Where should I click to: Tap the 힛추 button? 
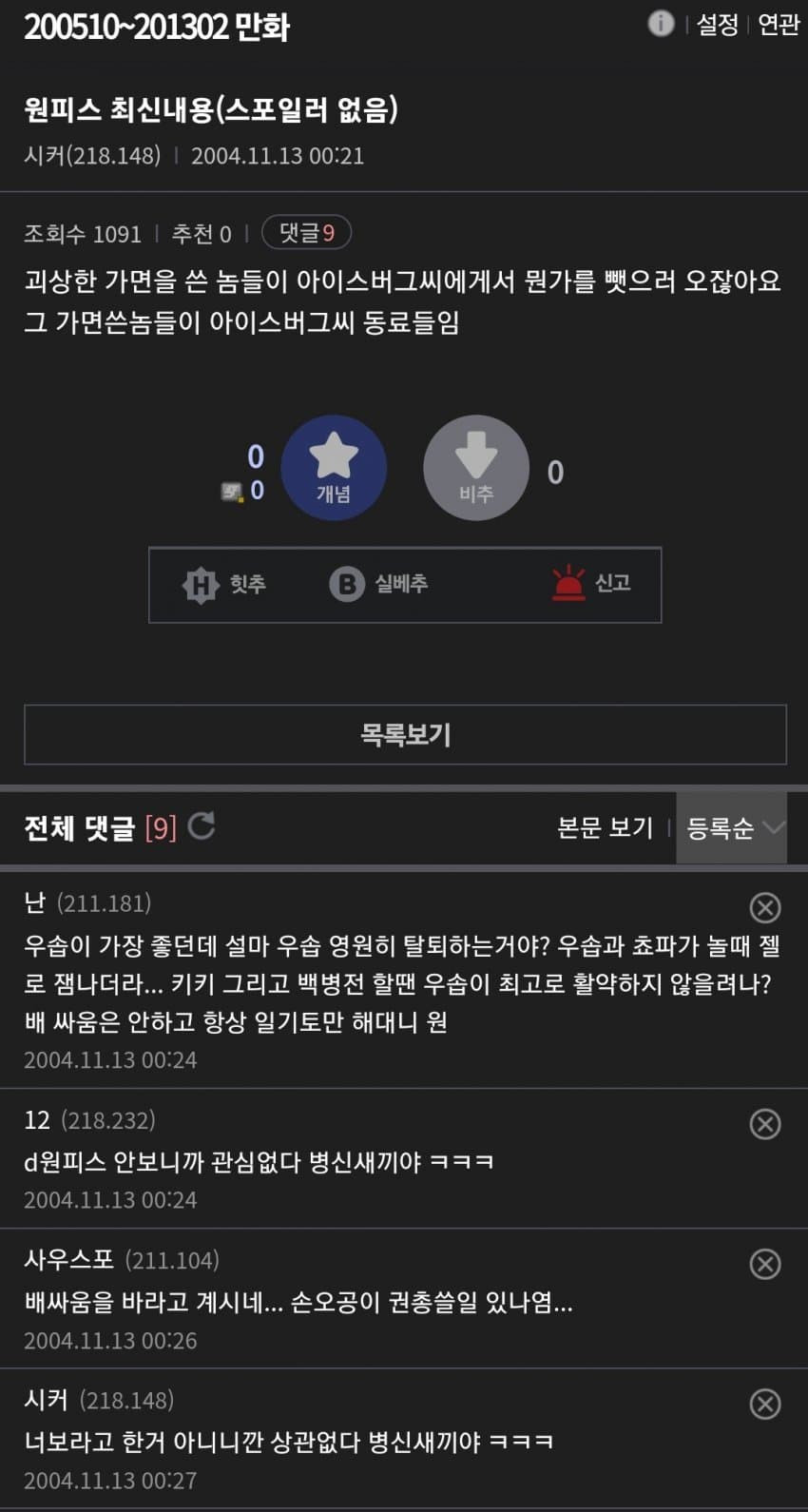tap(224, 584)
